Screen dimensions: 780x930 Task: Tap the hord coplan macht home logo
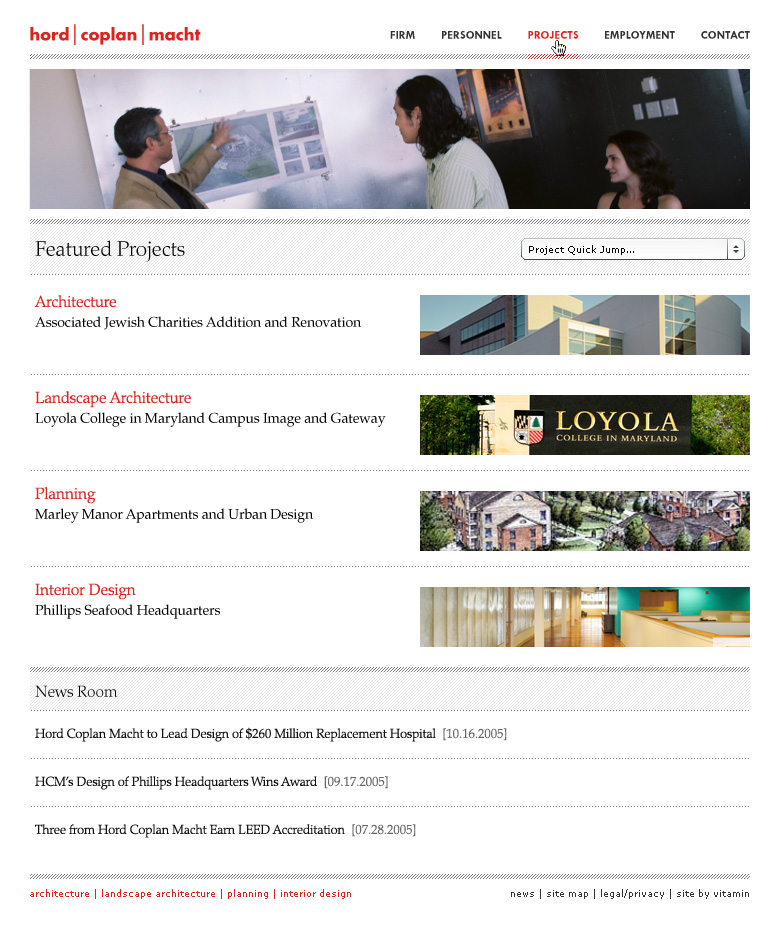pos(115,35)
